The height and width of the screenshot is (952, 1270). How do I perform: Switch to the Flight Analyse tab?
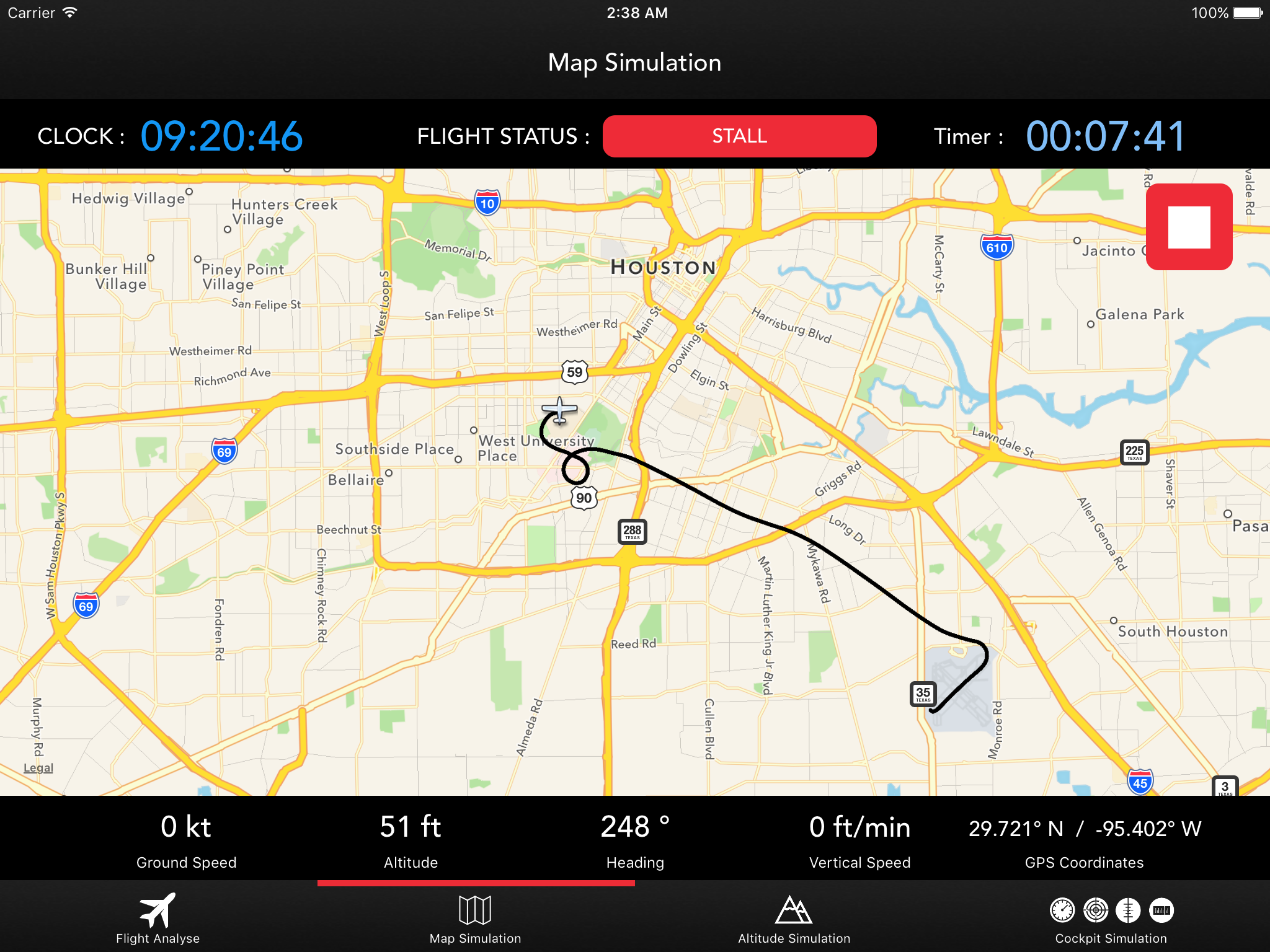pyautogui.click(x=158, y=919)
